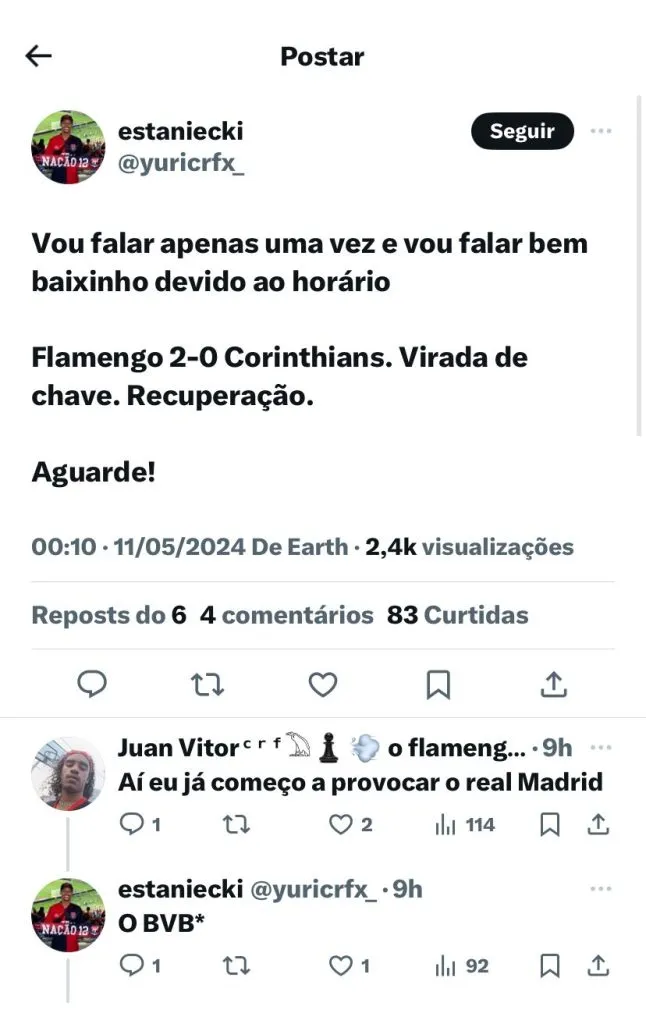Open estaniecki's profile picture on main post
The width and height of the screenshot is (646, 1024).
[68, 147]
